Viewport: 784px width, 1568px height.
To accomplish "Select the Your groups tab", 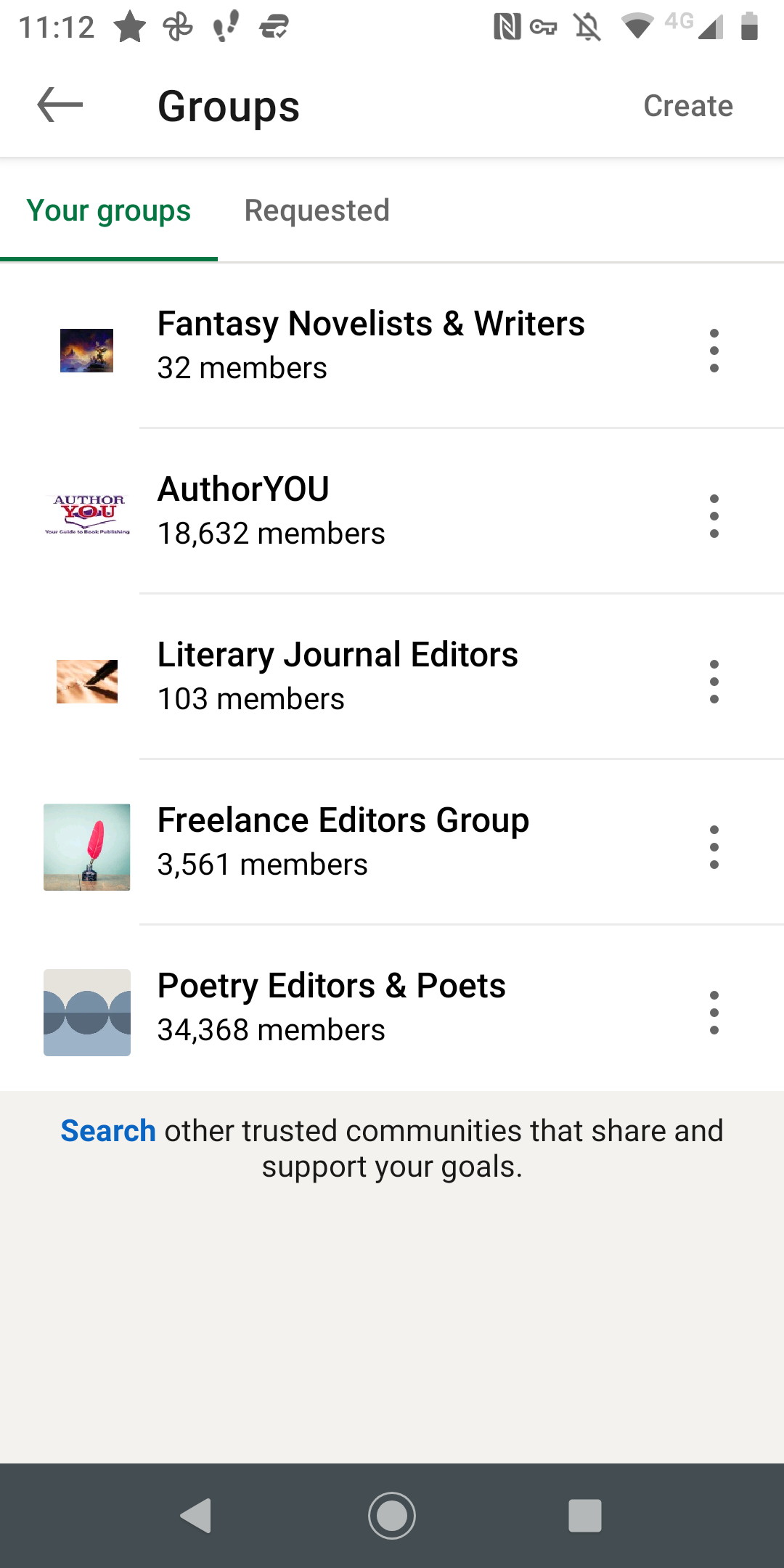I will (x=109, y=211).
